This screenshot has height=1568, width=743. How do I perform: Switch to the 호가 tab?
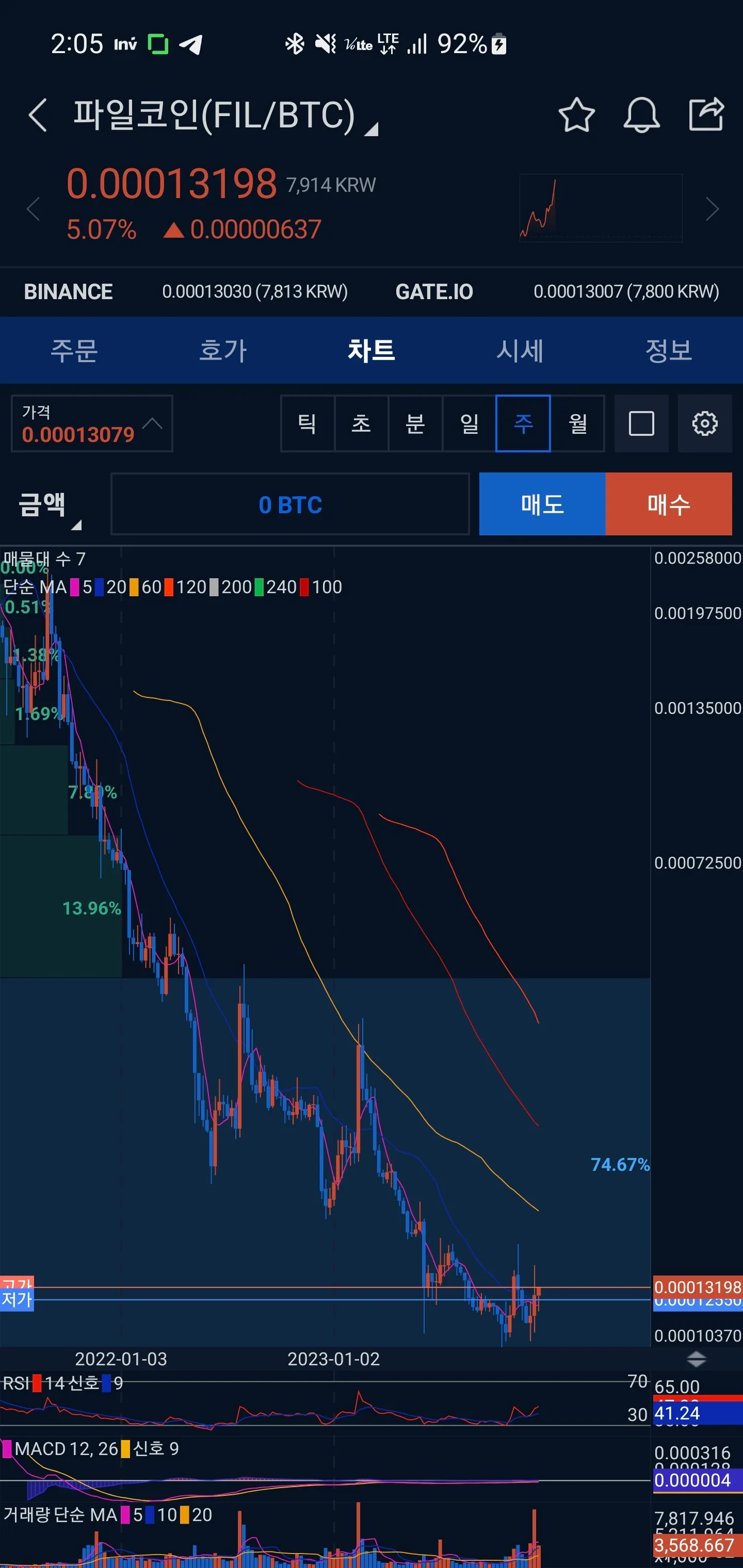coord(223,351)
